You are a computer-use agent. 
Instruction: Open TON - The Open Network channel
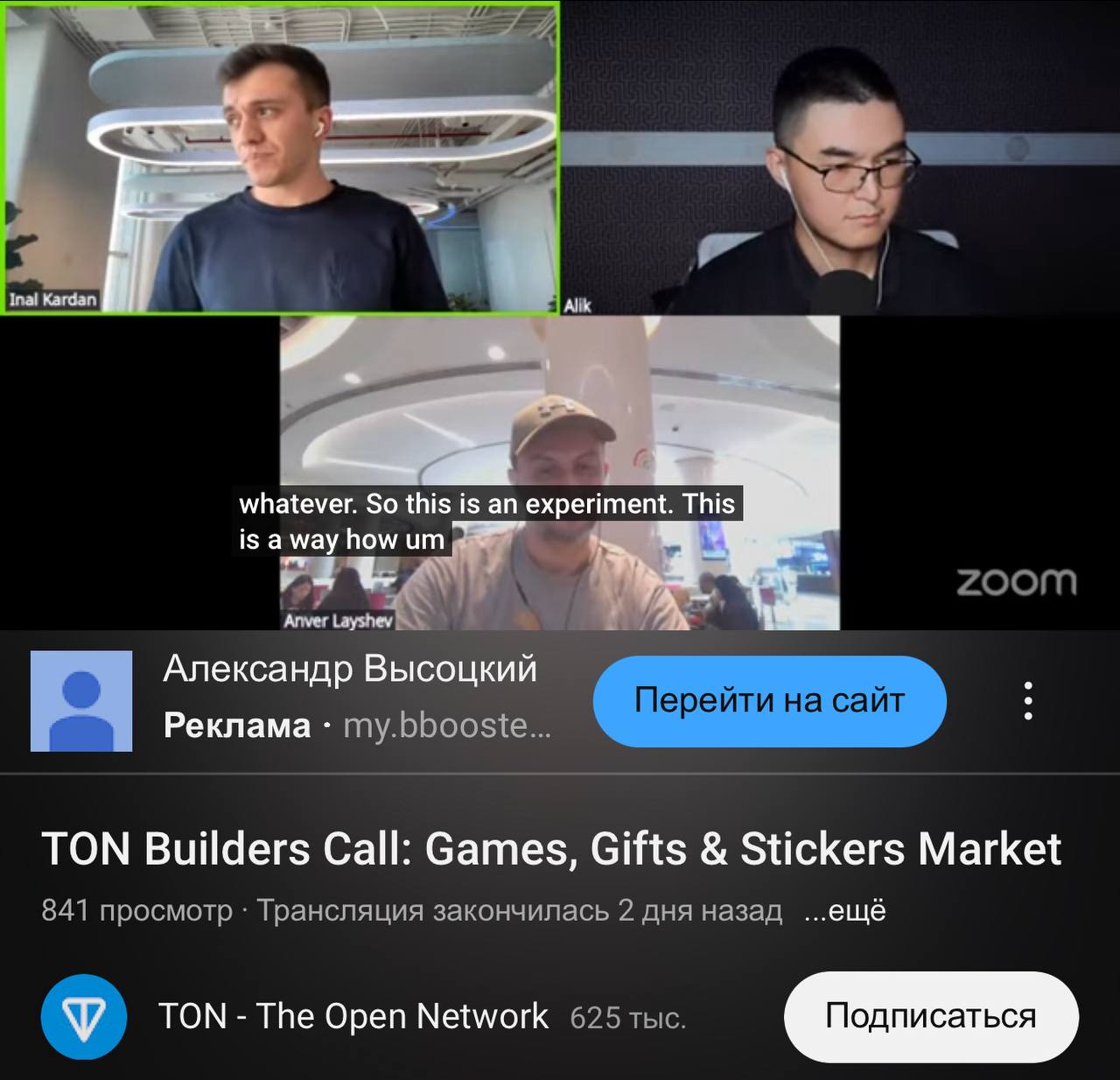353,1017
